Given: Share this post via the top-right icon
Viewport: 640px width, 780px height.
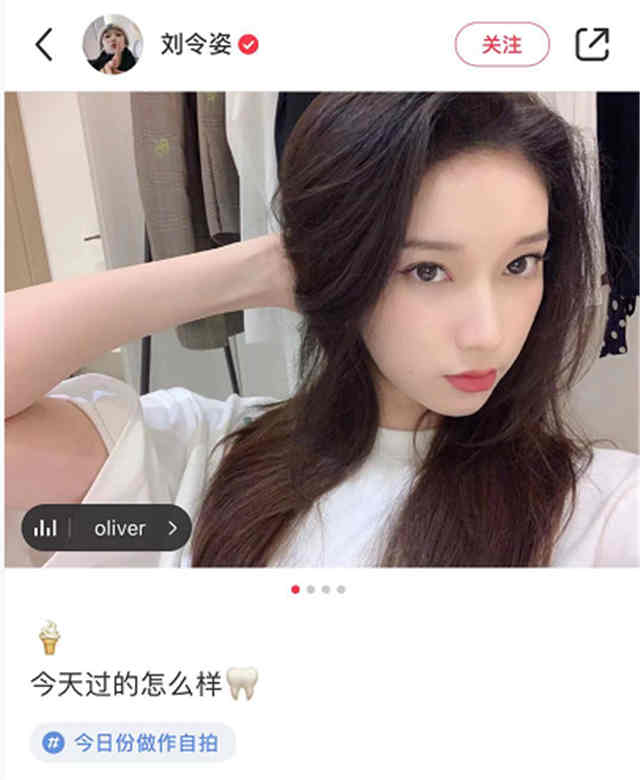Looking at the screenshot, I should (592, 44).
